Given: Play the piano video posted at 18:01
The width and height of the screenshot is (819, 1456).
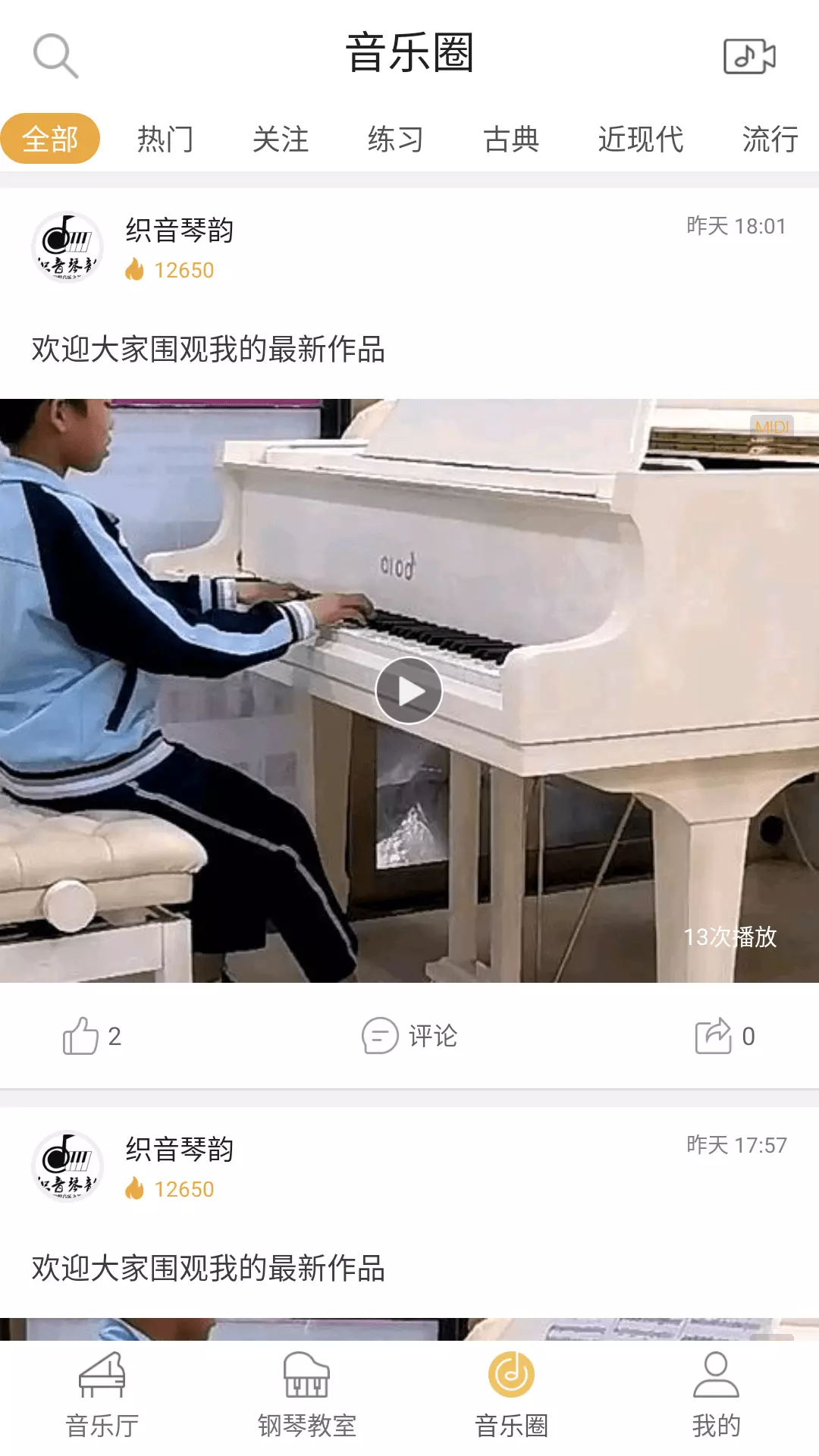Looking at the screenshot, I should 409,690.
